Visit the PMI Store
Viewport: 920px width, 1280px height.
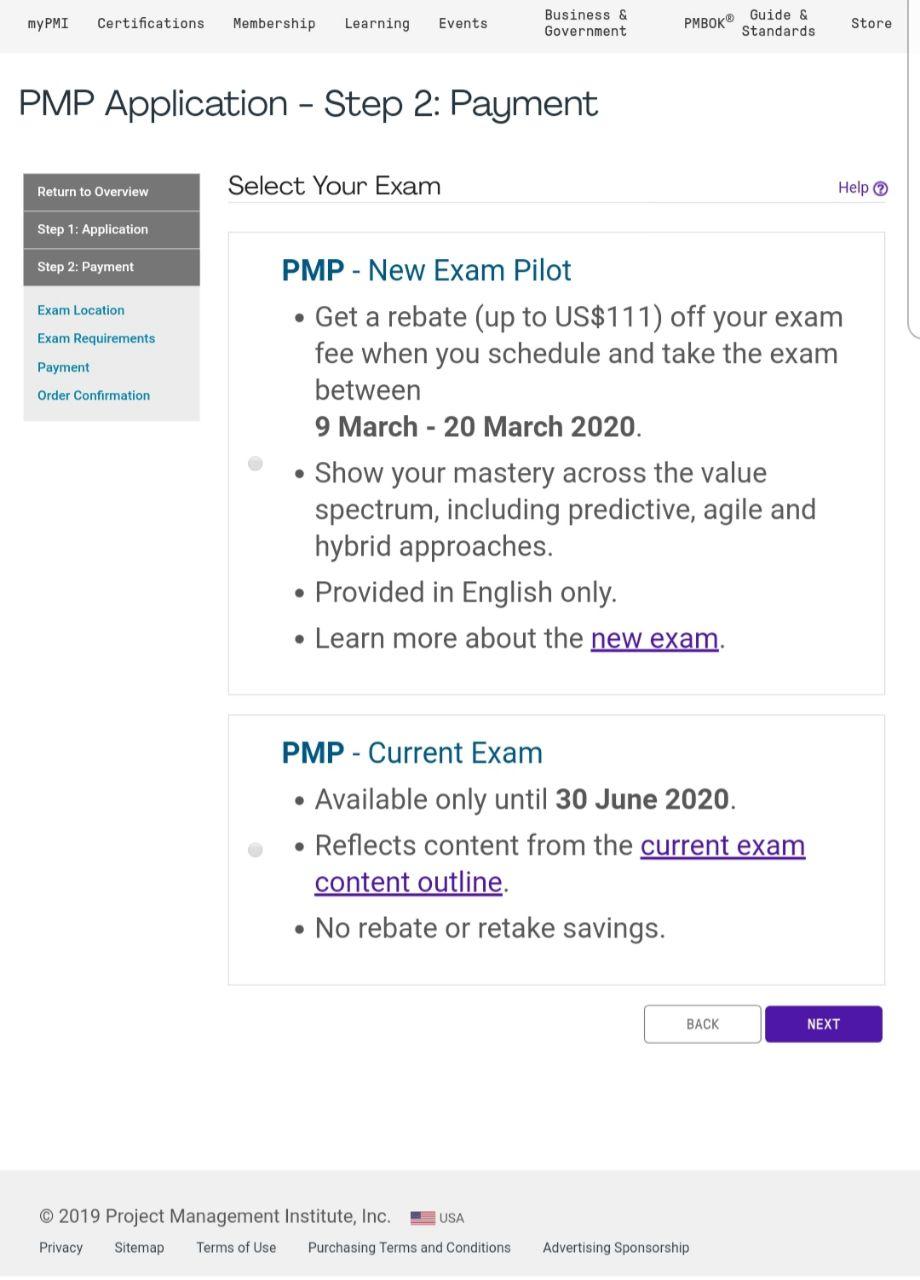[870, 23]
